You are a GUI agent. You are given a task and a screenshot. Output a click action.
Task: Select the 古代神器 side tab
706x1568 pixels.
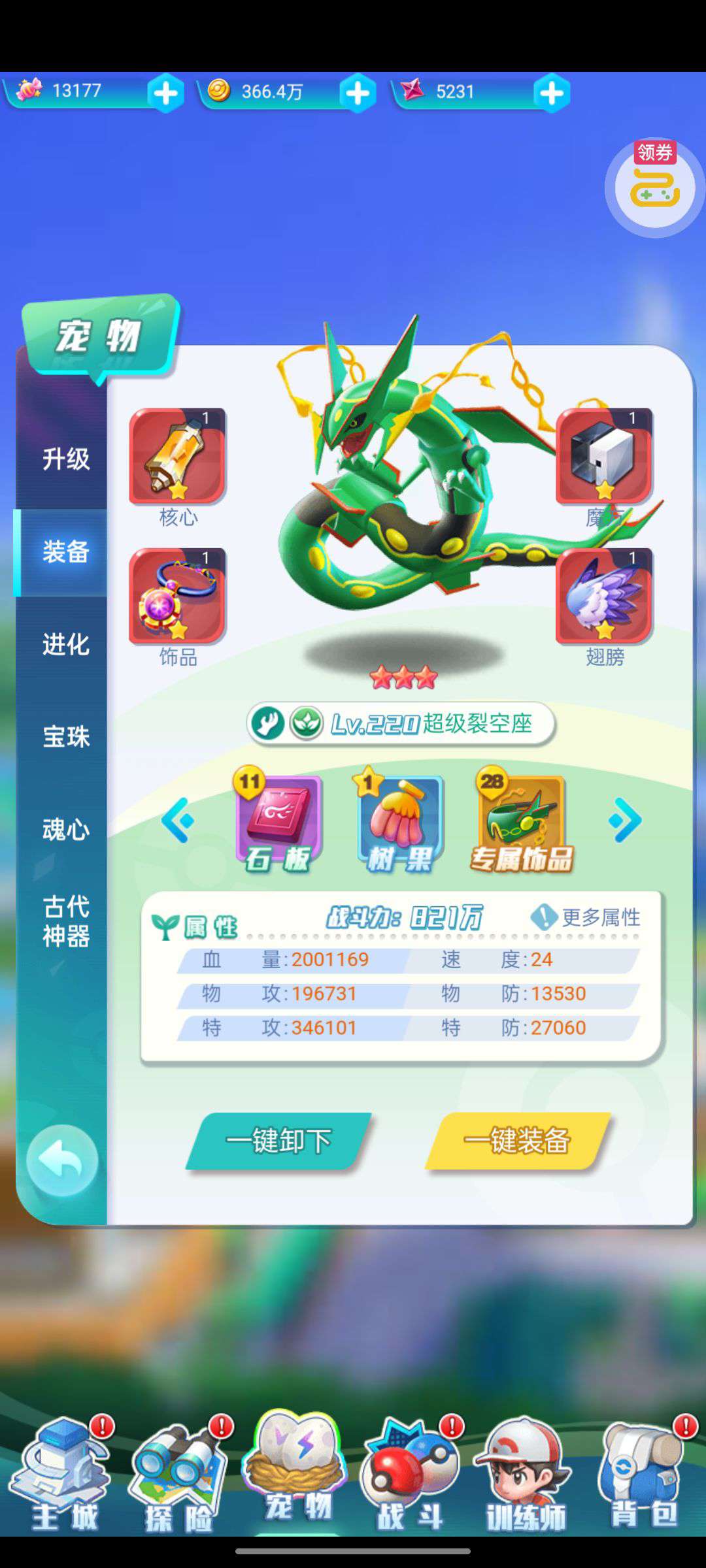[65, 921]
